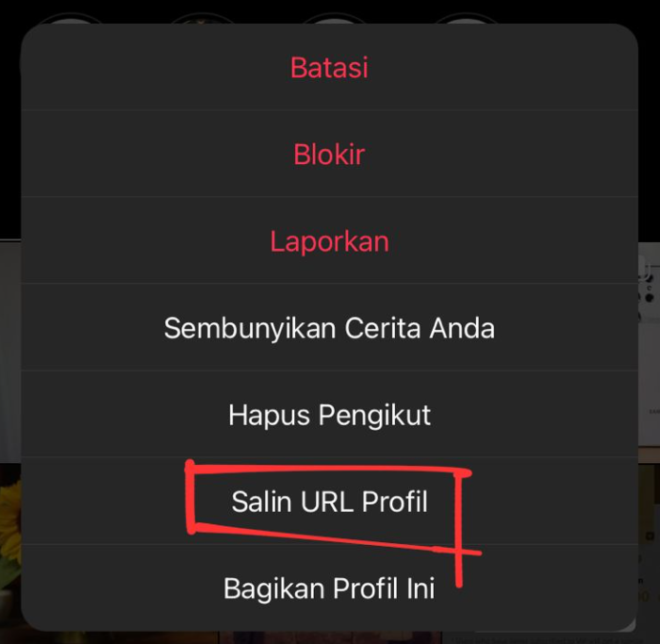This screenshot has height=644, width=660.
Task: Choose Hapus Pengikut
Action: coord(329,415)
